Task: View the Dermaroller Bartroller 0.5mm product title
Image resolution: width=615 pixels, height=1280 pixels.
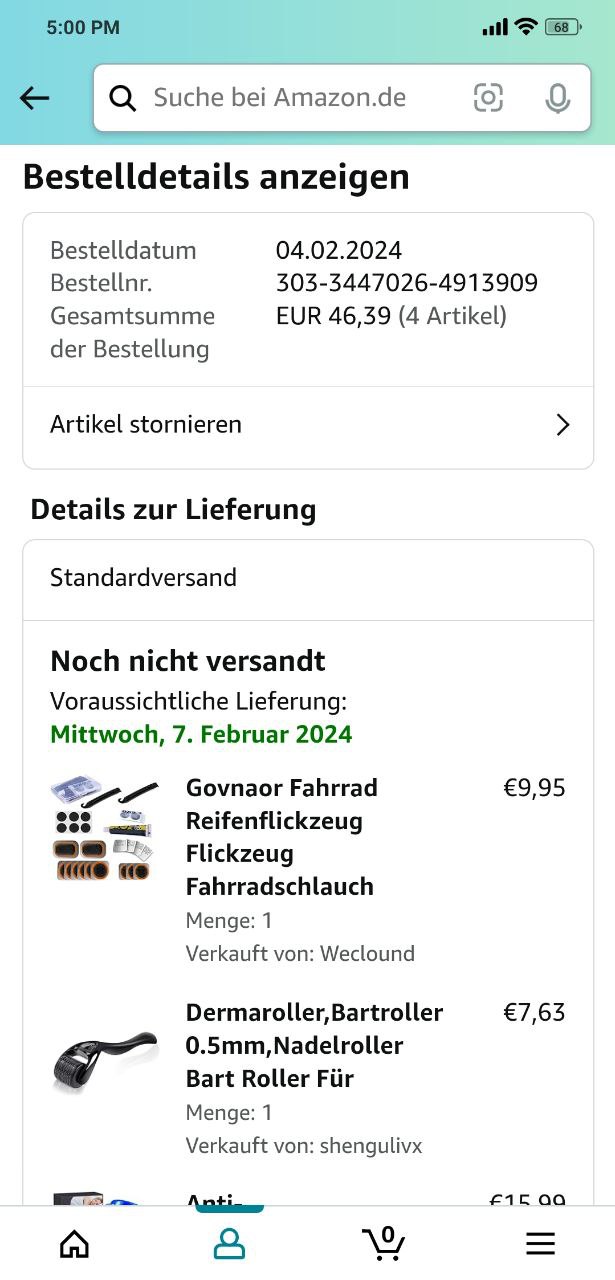Action: pos(314,1045)
